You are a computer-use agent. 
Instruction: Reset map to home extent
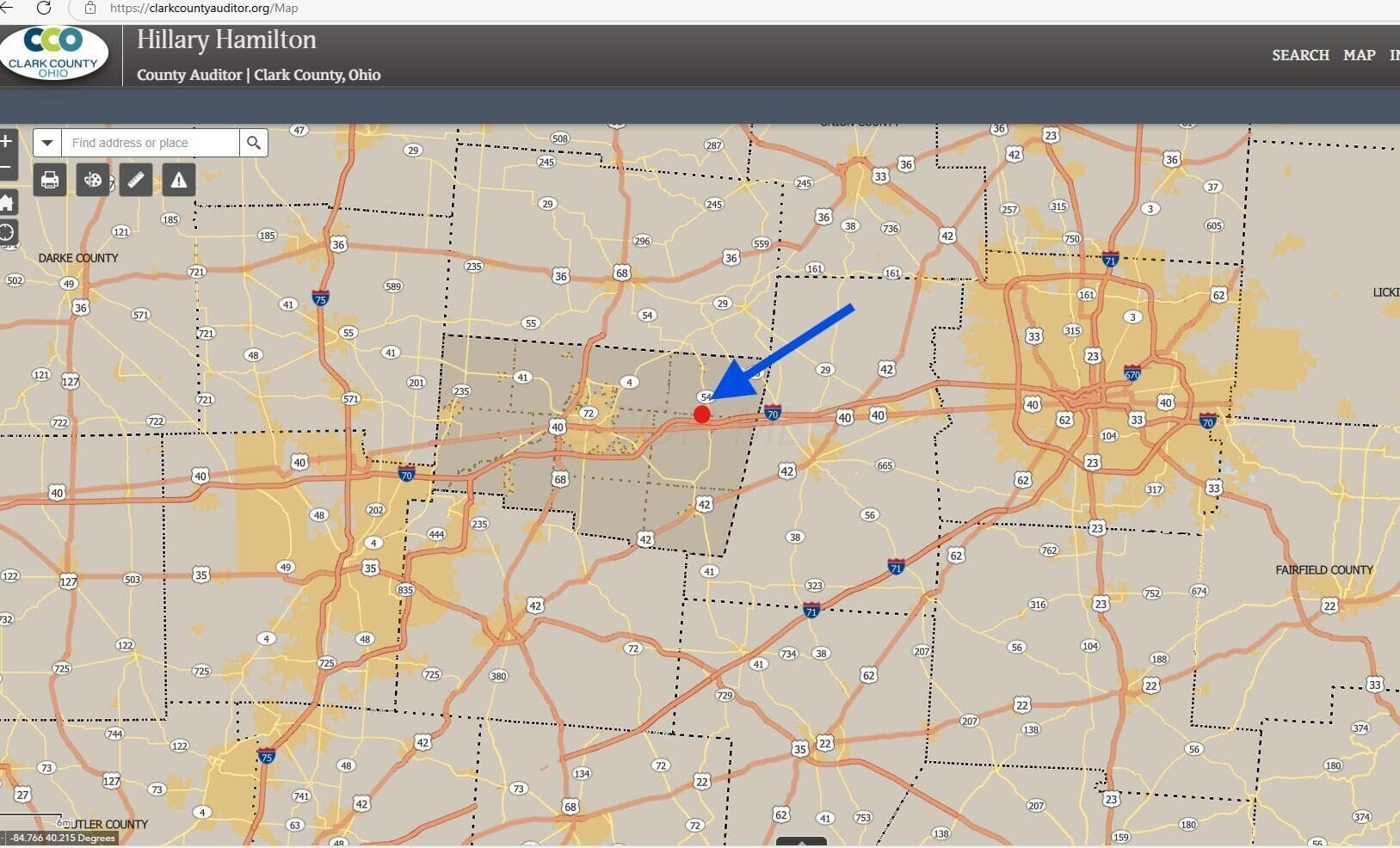(6, 203)
